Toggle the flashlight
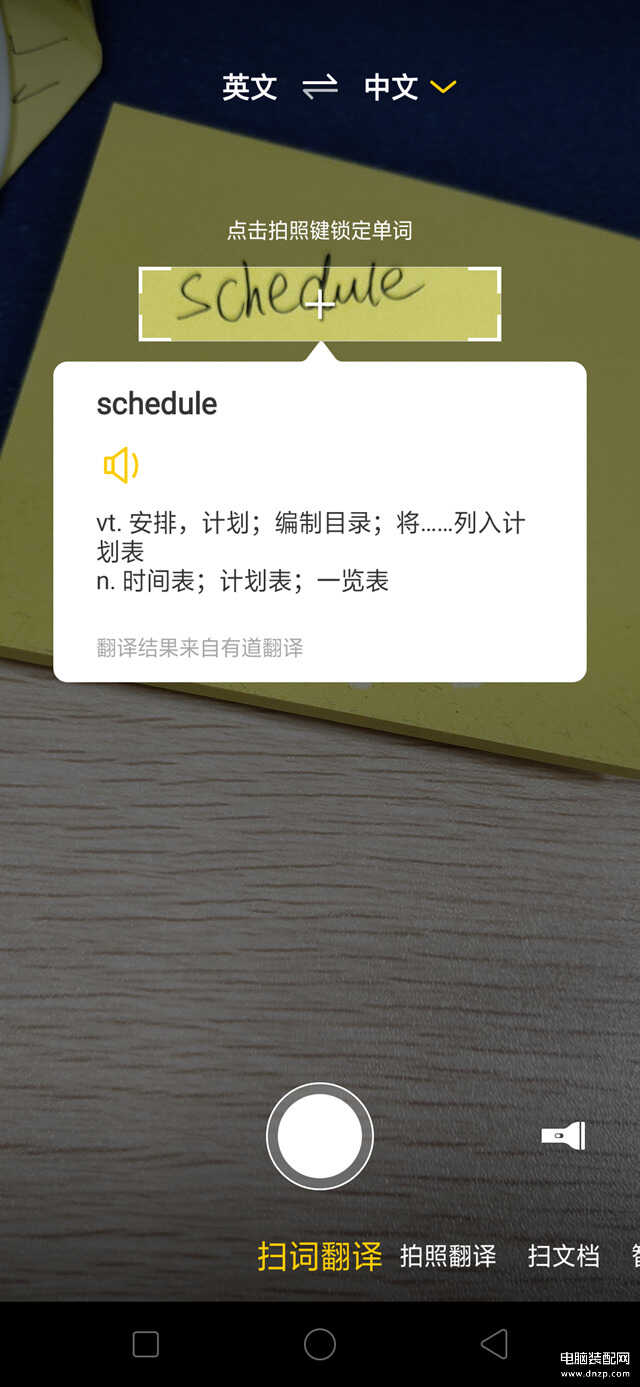 tap(563, 1135)
